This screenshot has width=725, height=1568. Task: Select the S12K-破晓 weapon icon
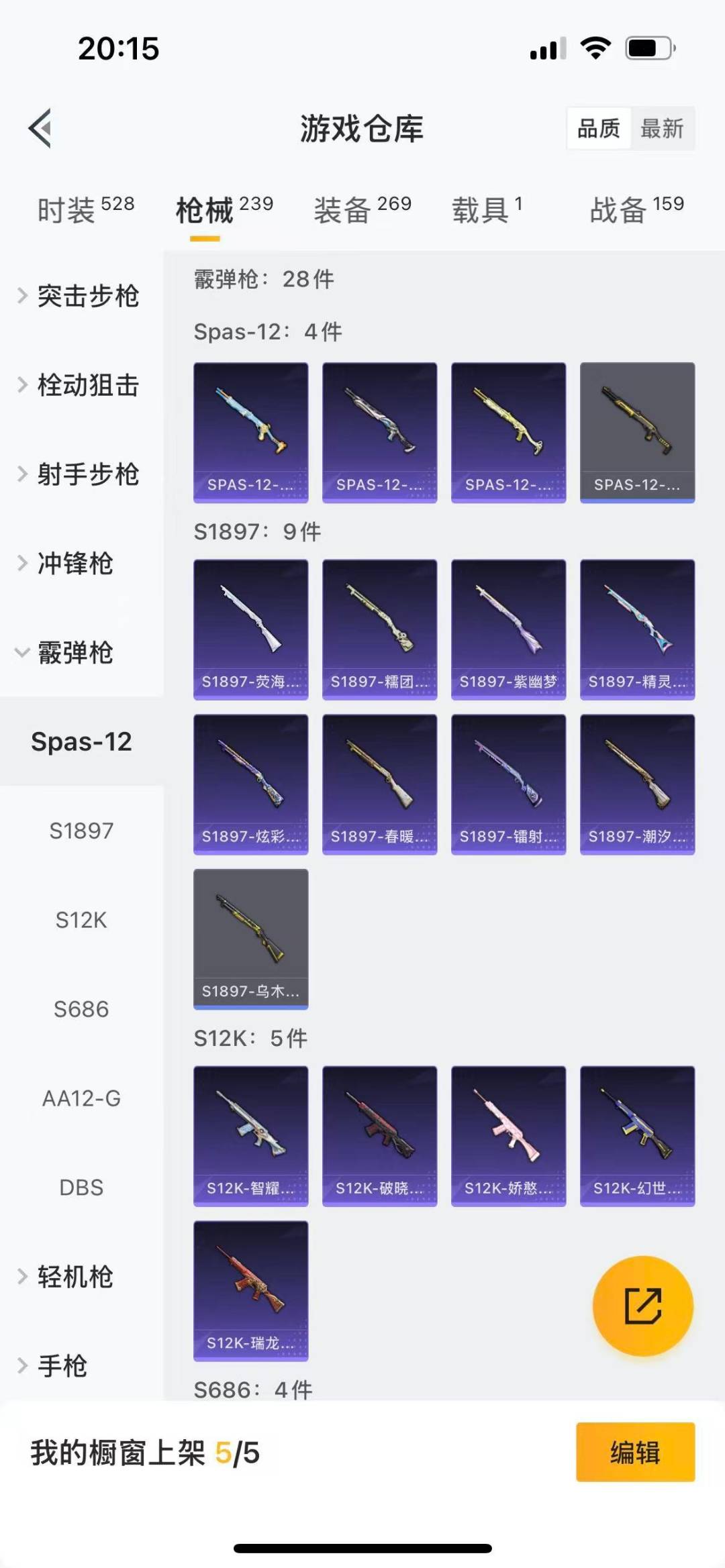(379, 1134)
